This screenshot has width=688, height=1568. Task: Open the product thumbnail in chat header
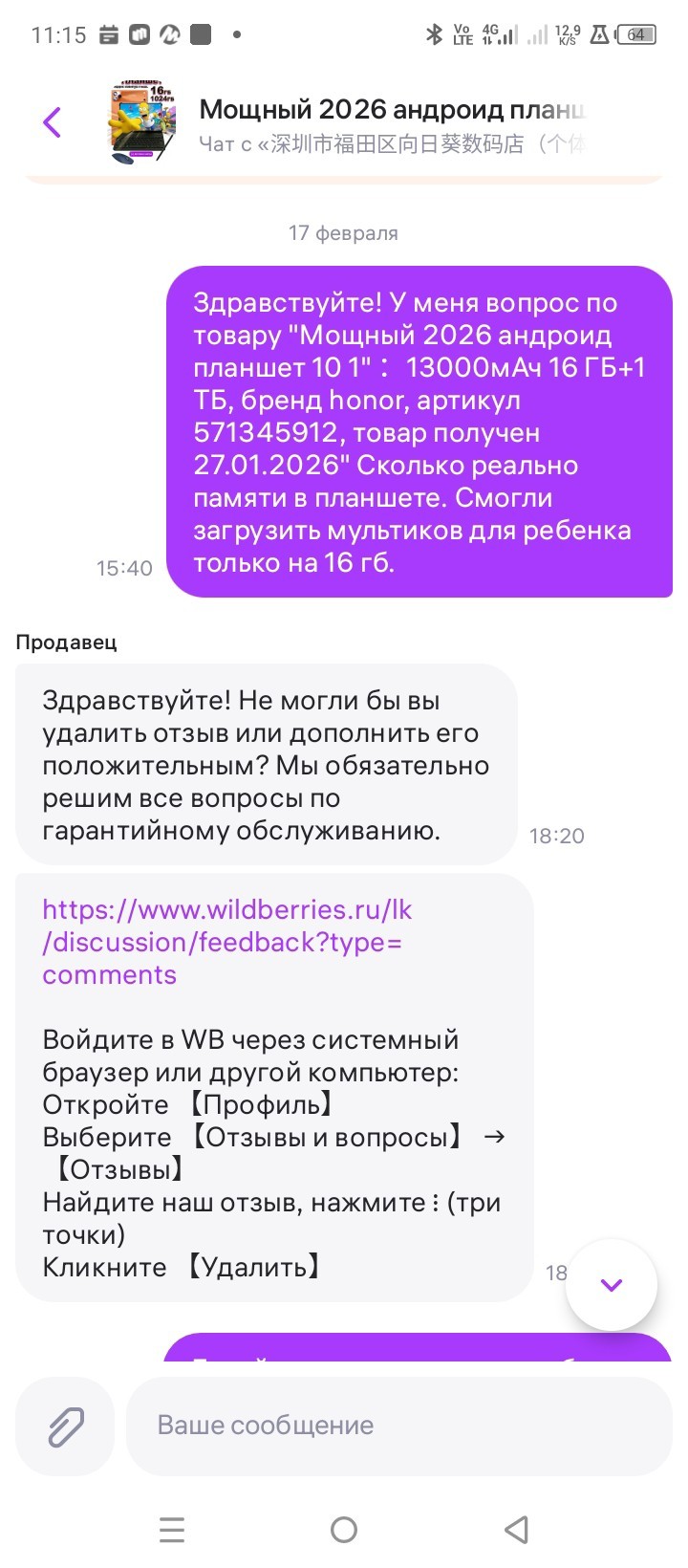click(x=143, y=124)
